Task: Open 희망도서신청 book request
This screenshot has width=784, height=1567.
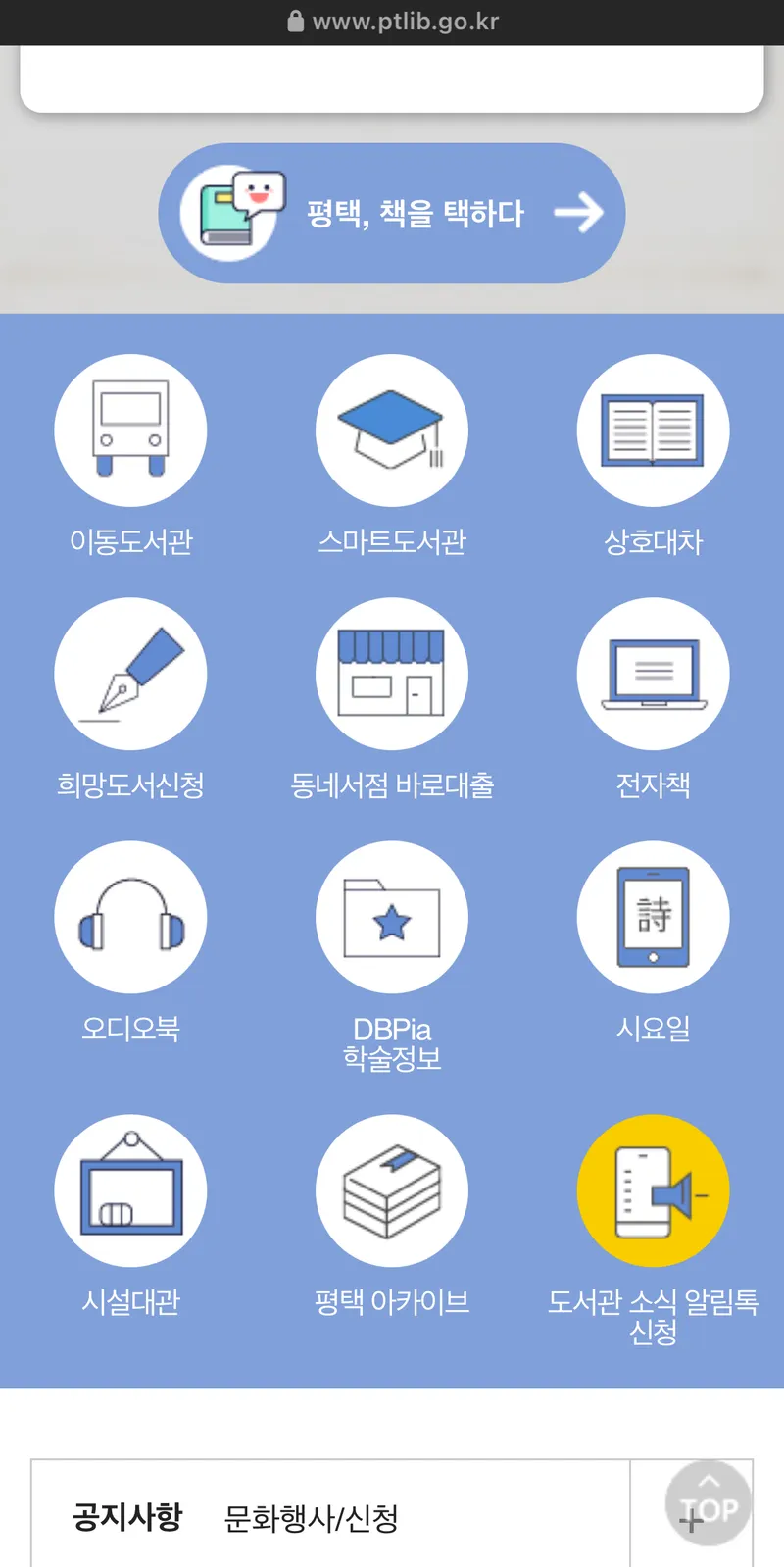Action: pos(130,700)
